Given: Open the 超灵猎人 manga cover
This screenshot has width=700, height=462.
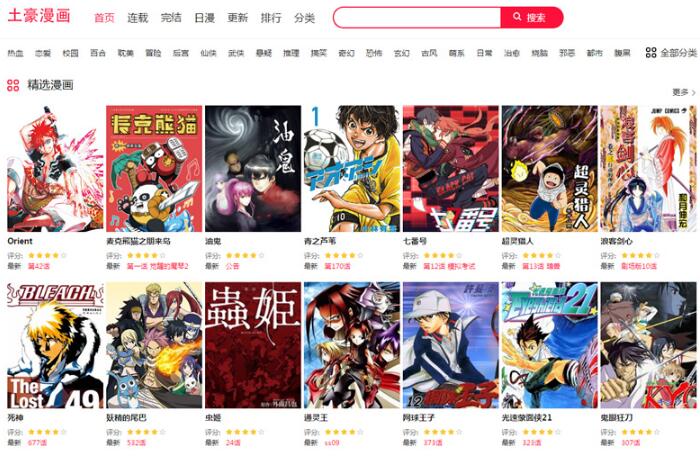Looking at the screenshot, I should 549,168.
